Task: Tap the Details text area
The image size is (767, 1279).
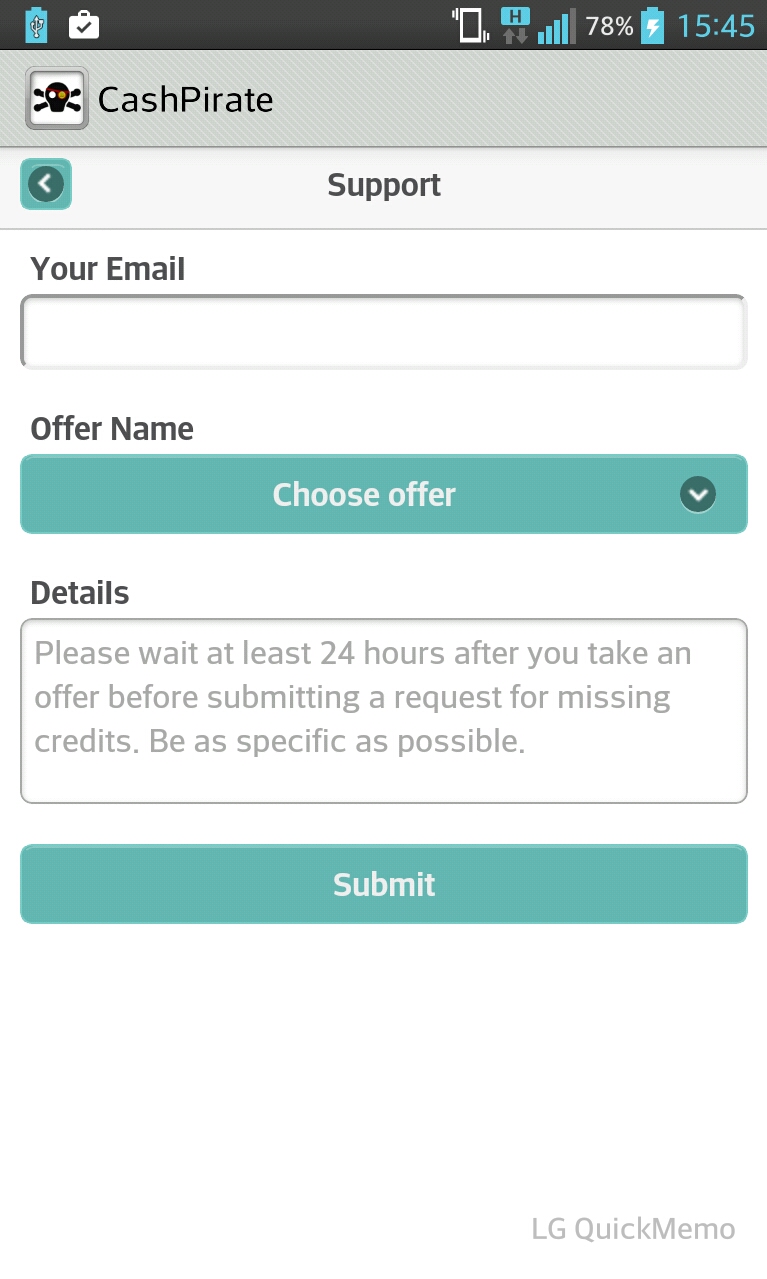Action: [x=383, y=710]
